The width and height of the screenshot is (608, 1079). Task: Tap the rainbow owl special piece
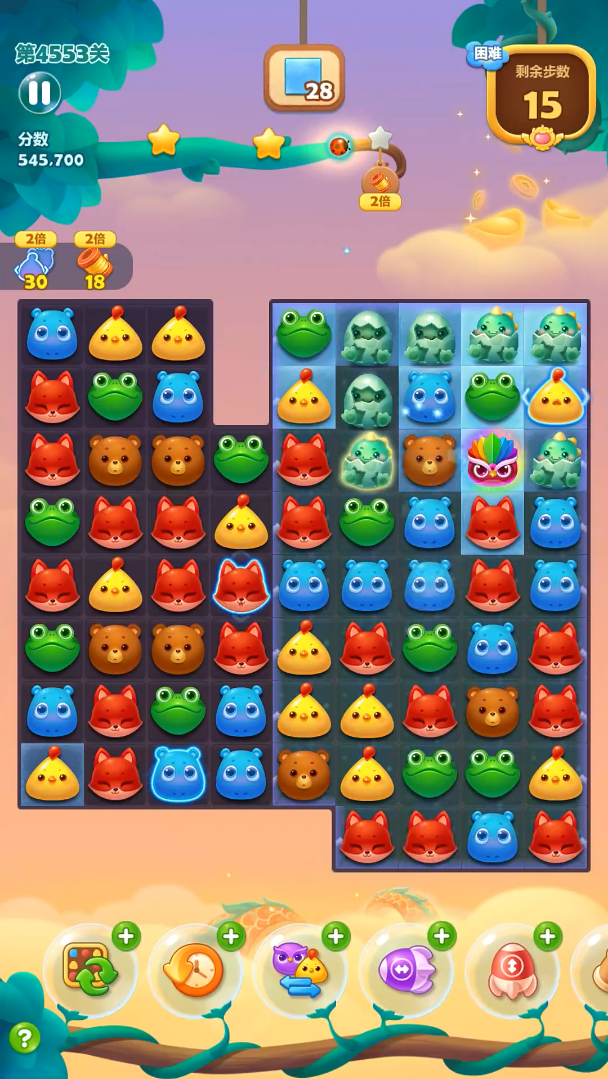tap(492, 459)
